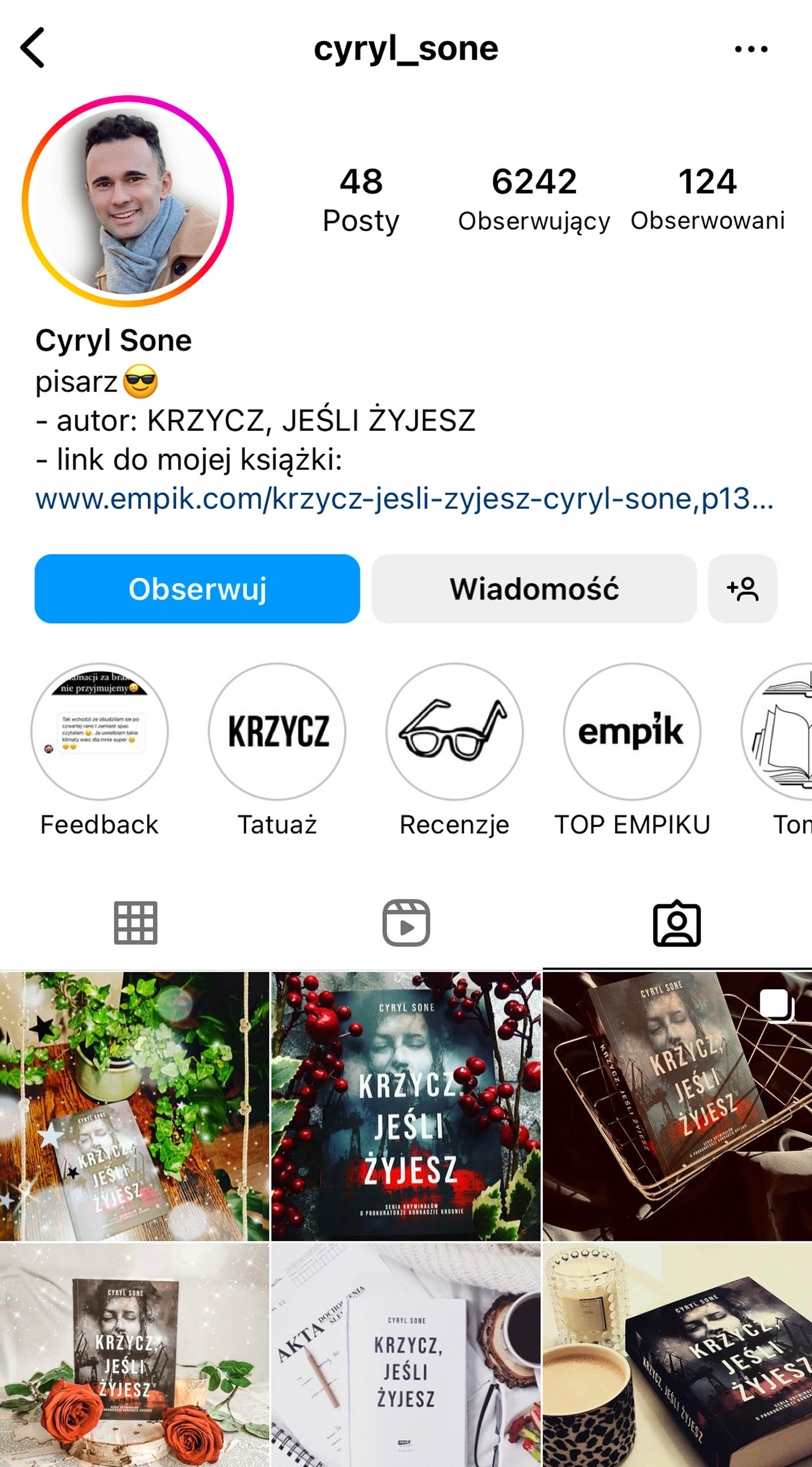Open the post with the book among red berries
This screenshot has width=812, height=1467.
pyautogui.click(x=406, y=1106)
